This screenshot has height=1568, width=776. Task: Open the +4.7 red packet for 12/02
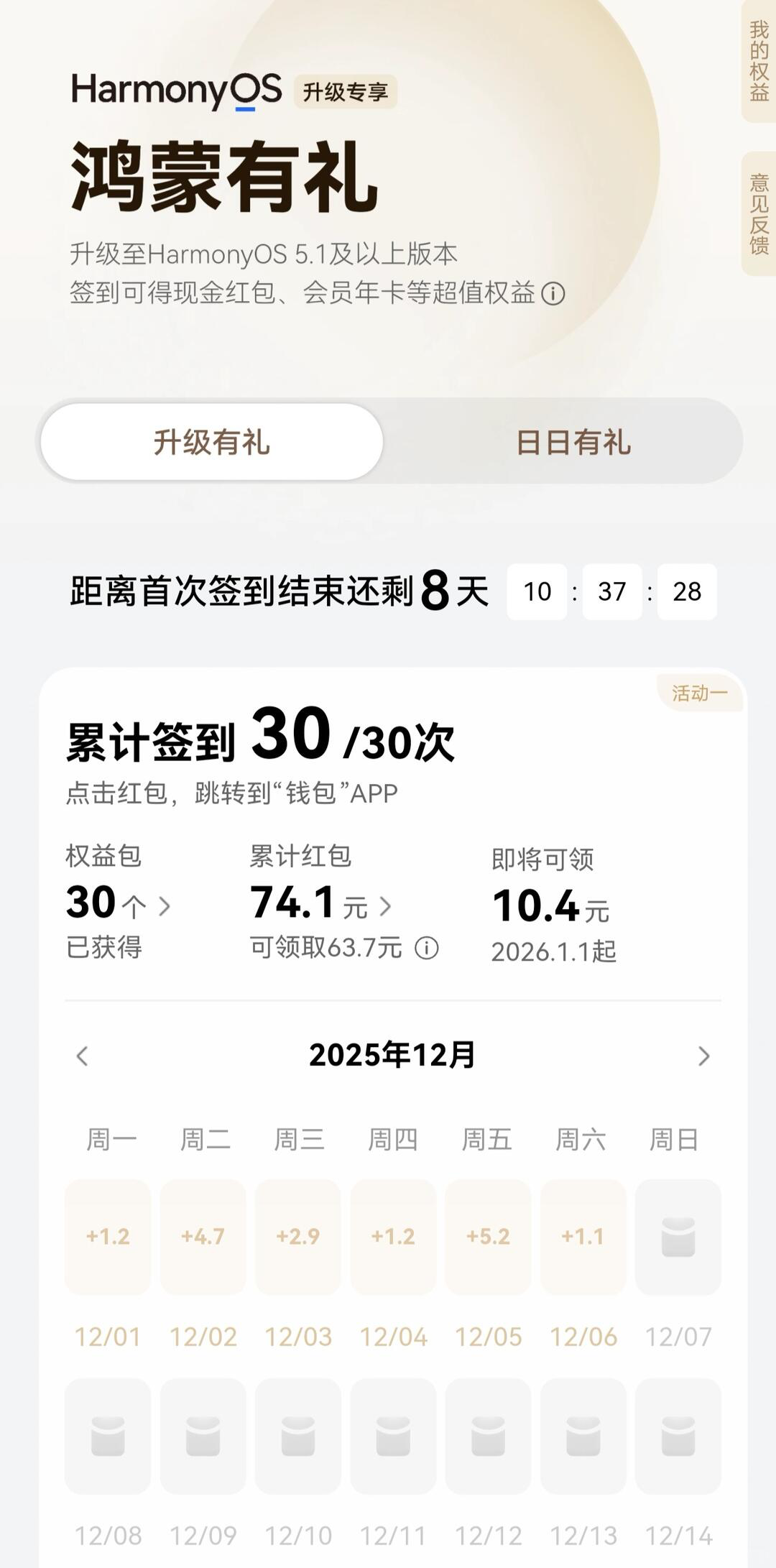coord(203,1237)
